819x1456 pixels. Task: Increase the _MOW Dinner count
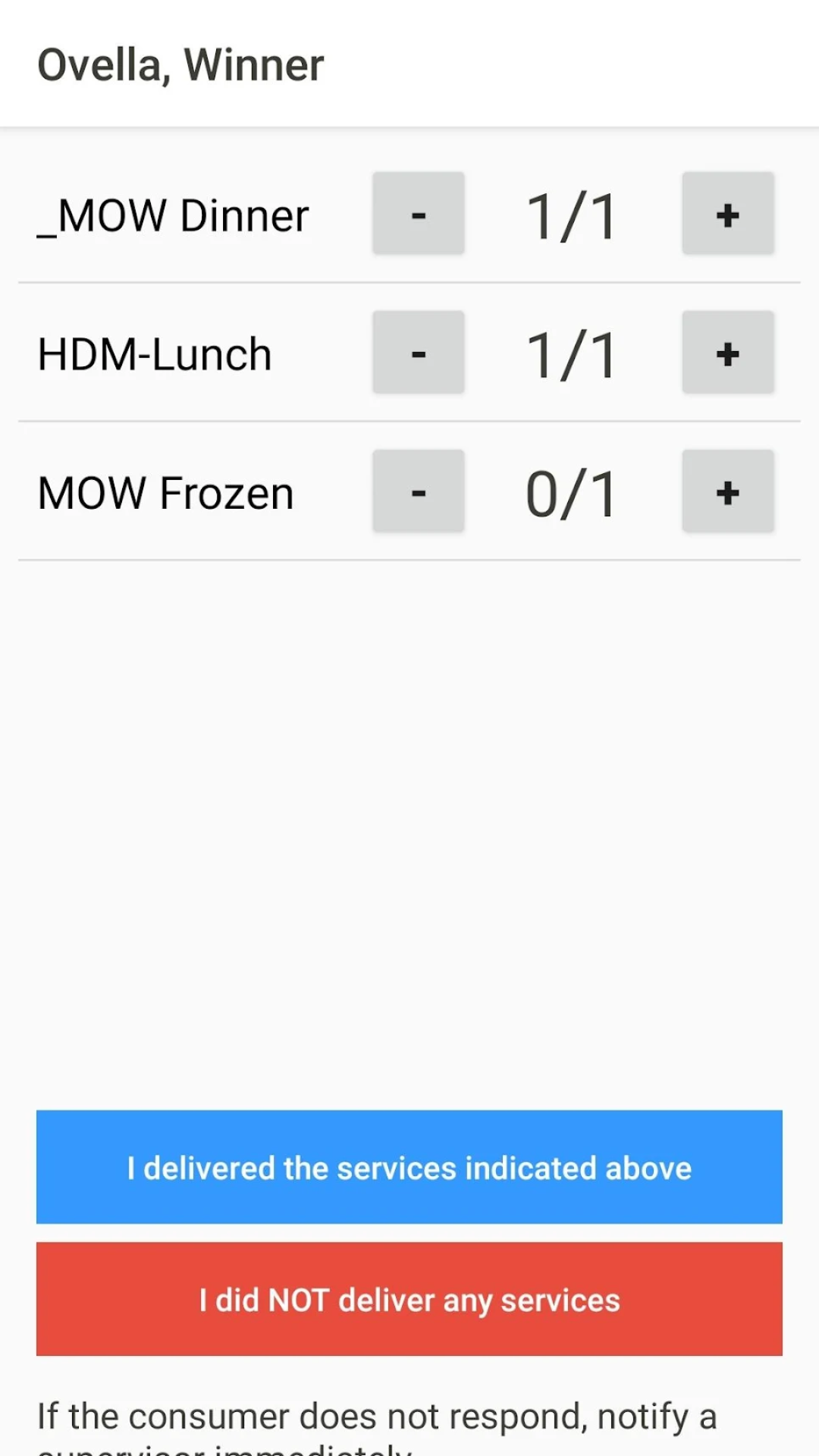pos(727,213)
